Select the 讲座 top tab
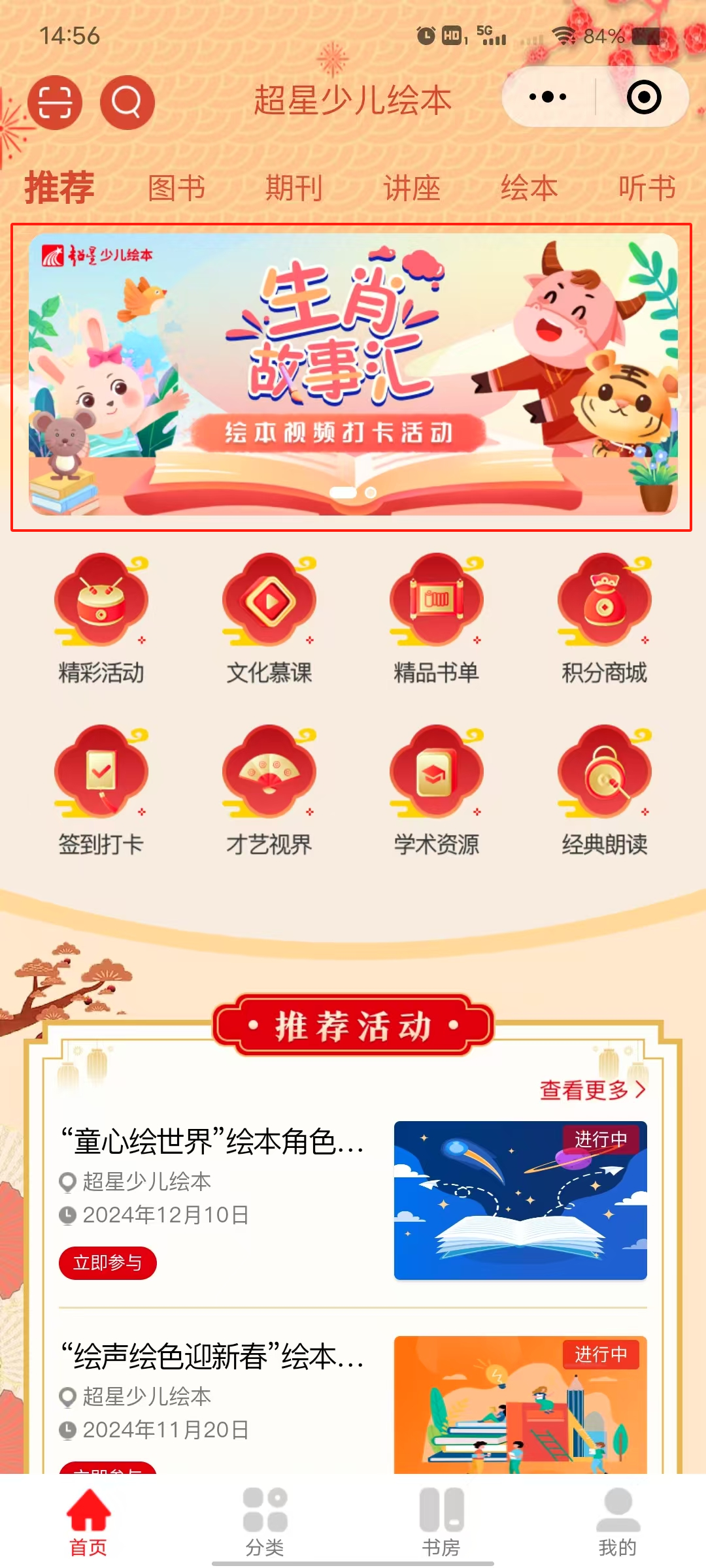 pyautogui.click(x=412, y=188)
